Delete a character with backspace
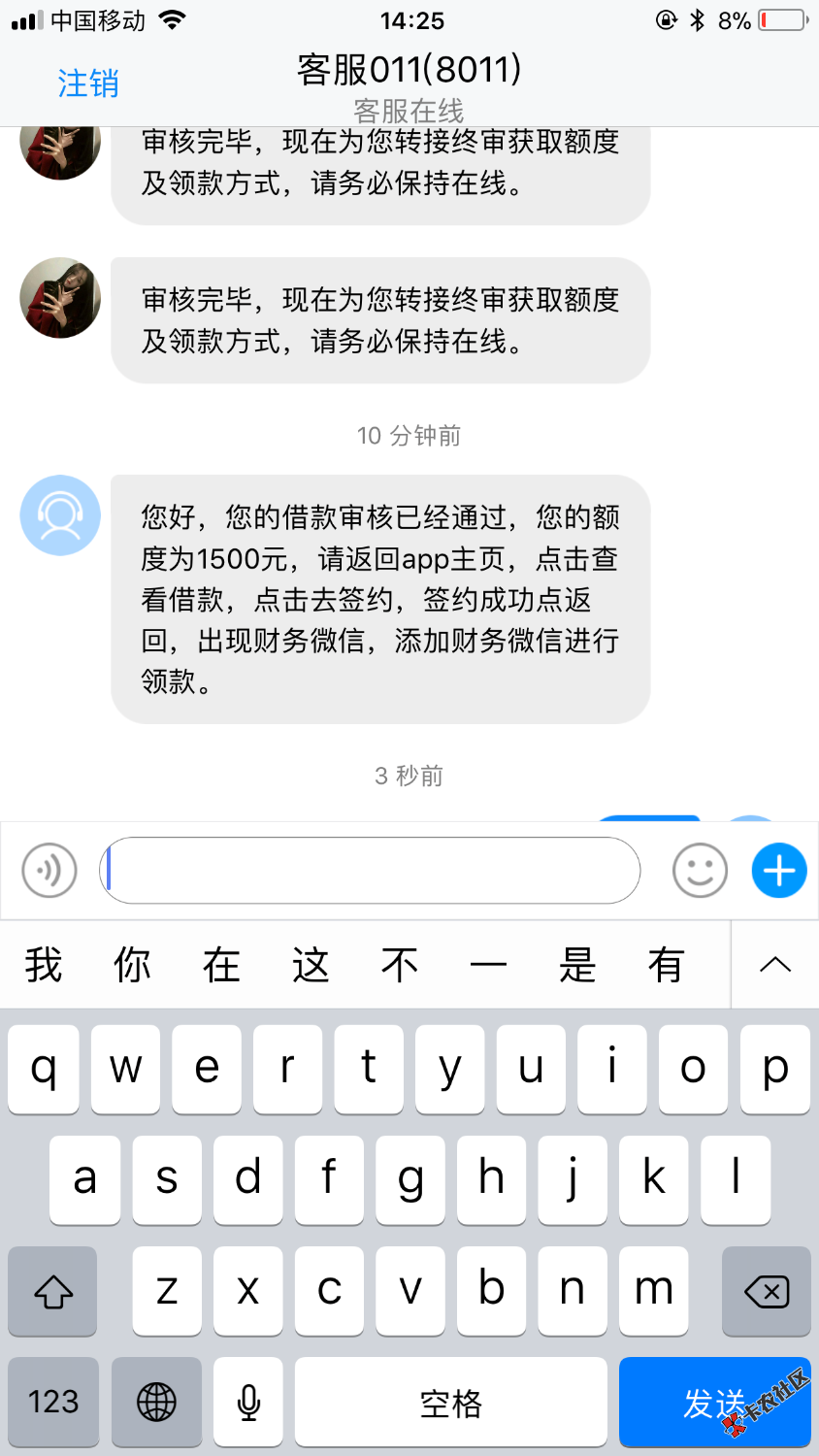The height and width of the screenshot is (1456, 819). [x=766, y=1291]
